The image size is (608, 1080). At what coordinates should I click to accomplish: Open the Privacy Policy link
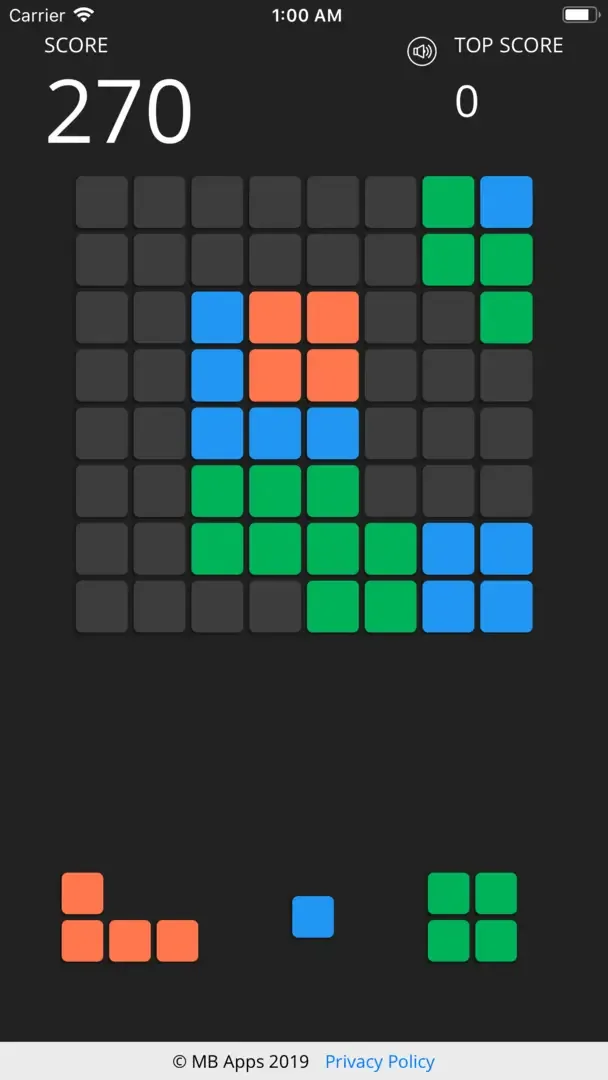(380, 1061)
